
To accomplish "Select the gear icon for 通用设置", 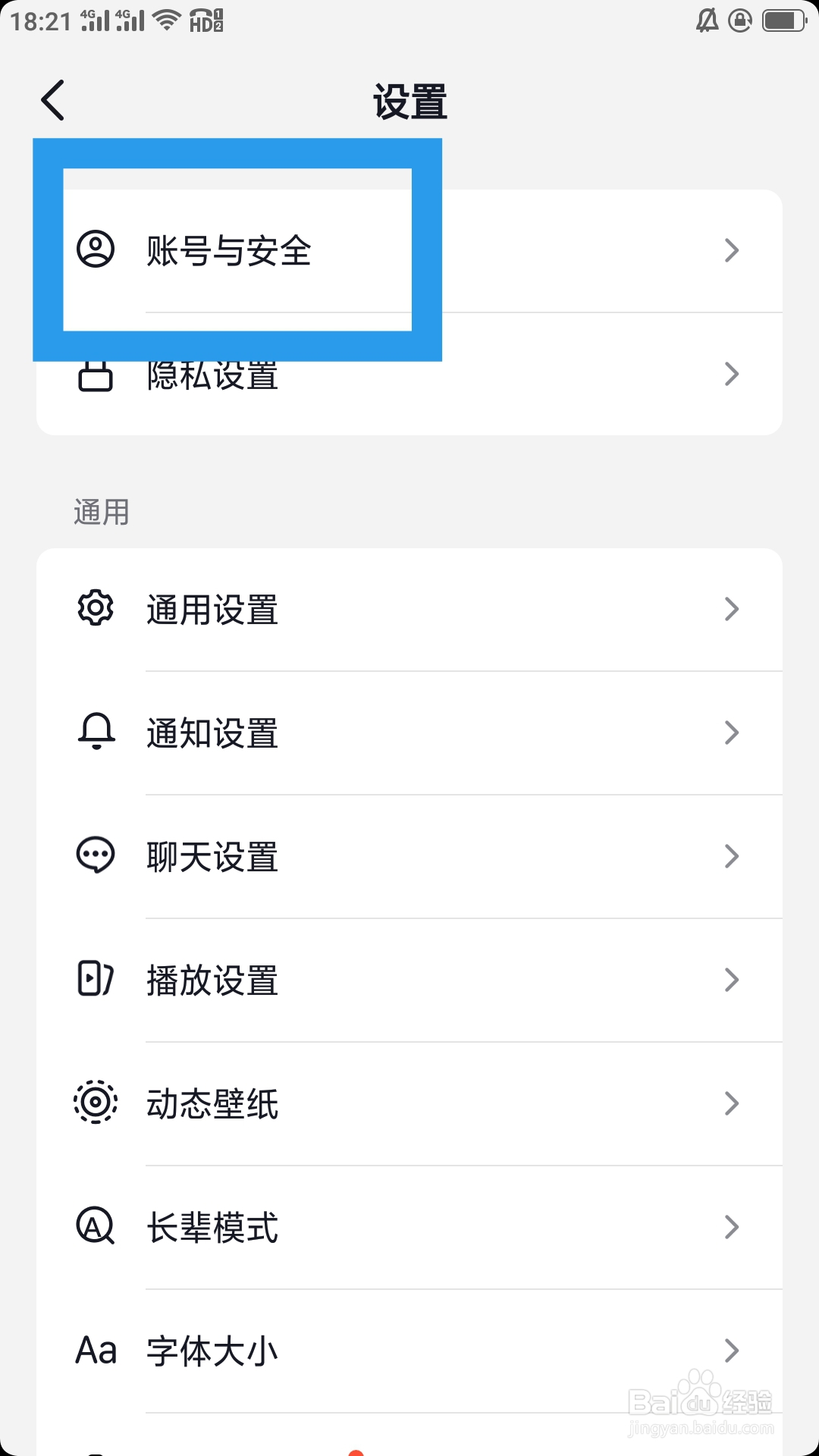I will pyautogui.click(x=96, y=609).
